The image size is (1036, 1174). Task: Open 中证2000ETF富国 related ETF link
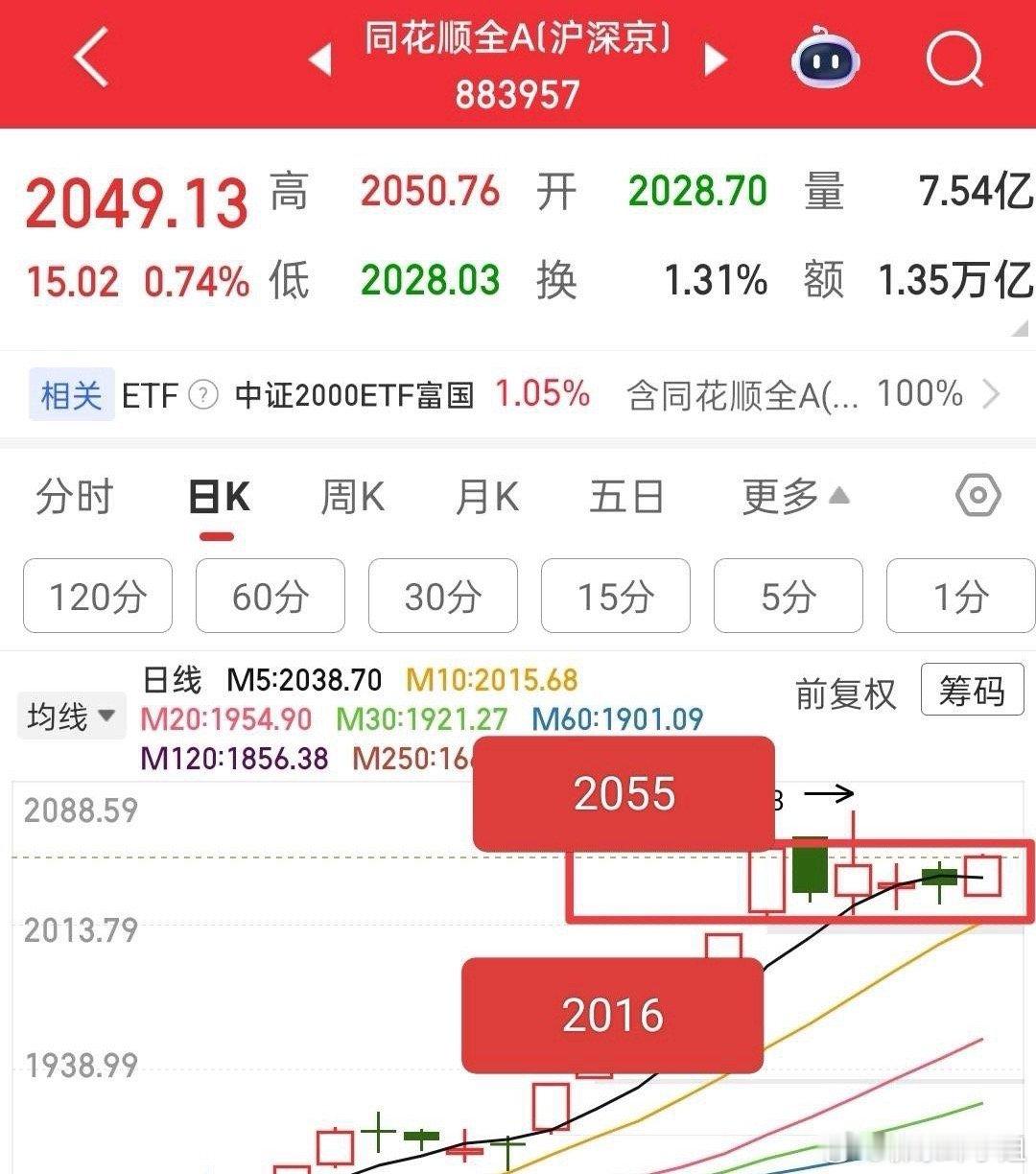point(353,394)
